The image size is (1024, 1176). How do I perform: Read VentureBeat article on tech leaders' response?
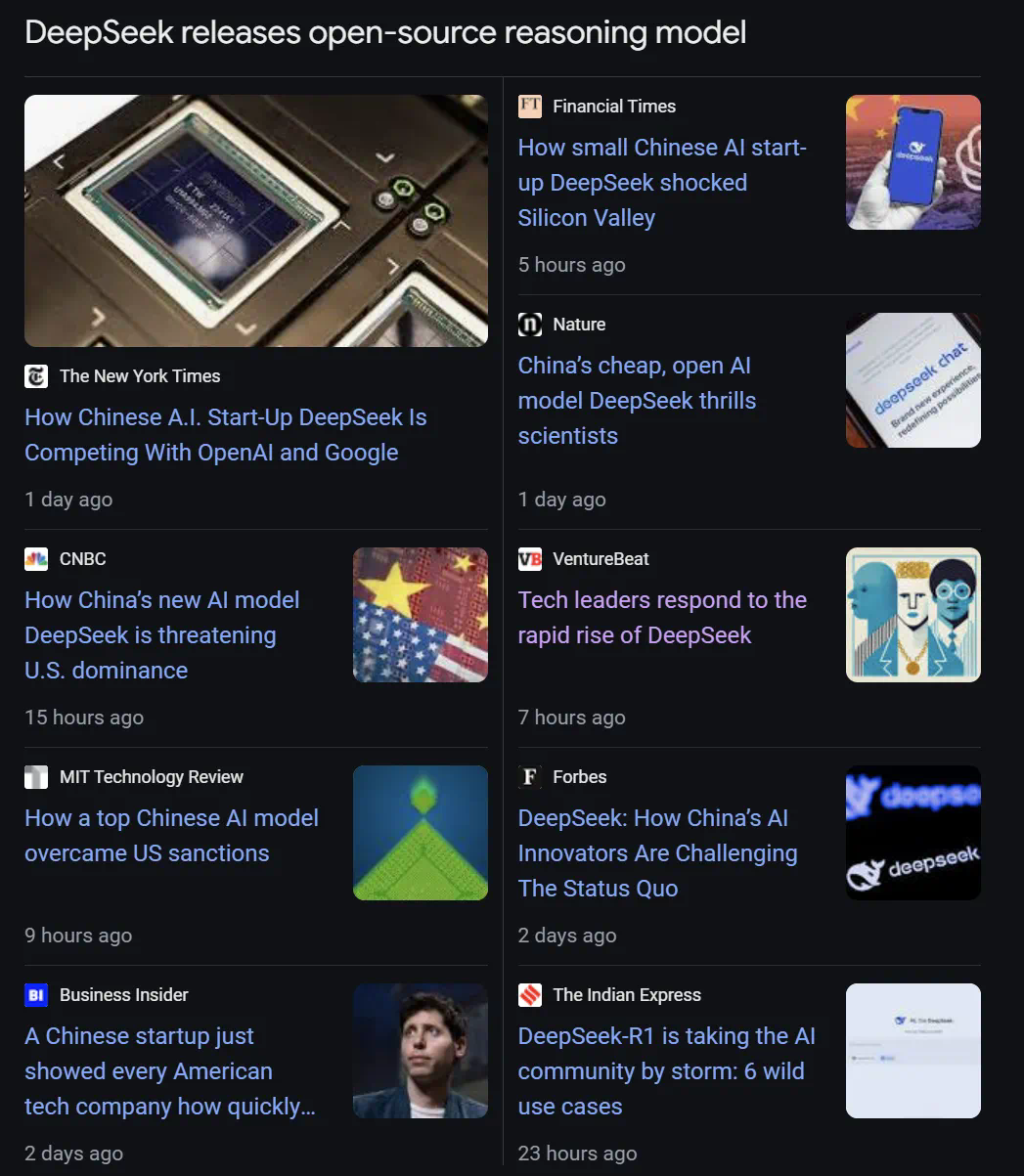pyautogui.click(x=661, y=618)
